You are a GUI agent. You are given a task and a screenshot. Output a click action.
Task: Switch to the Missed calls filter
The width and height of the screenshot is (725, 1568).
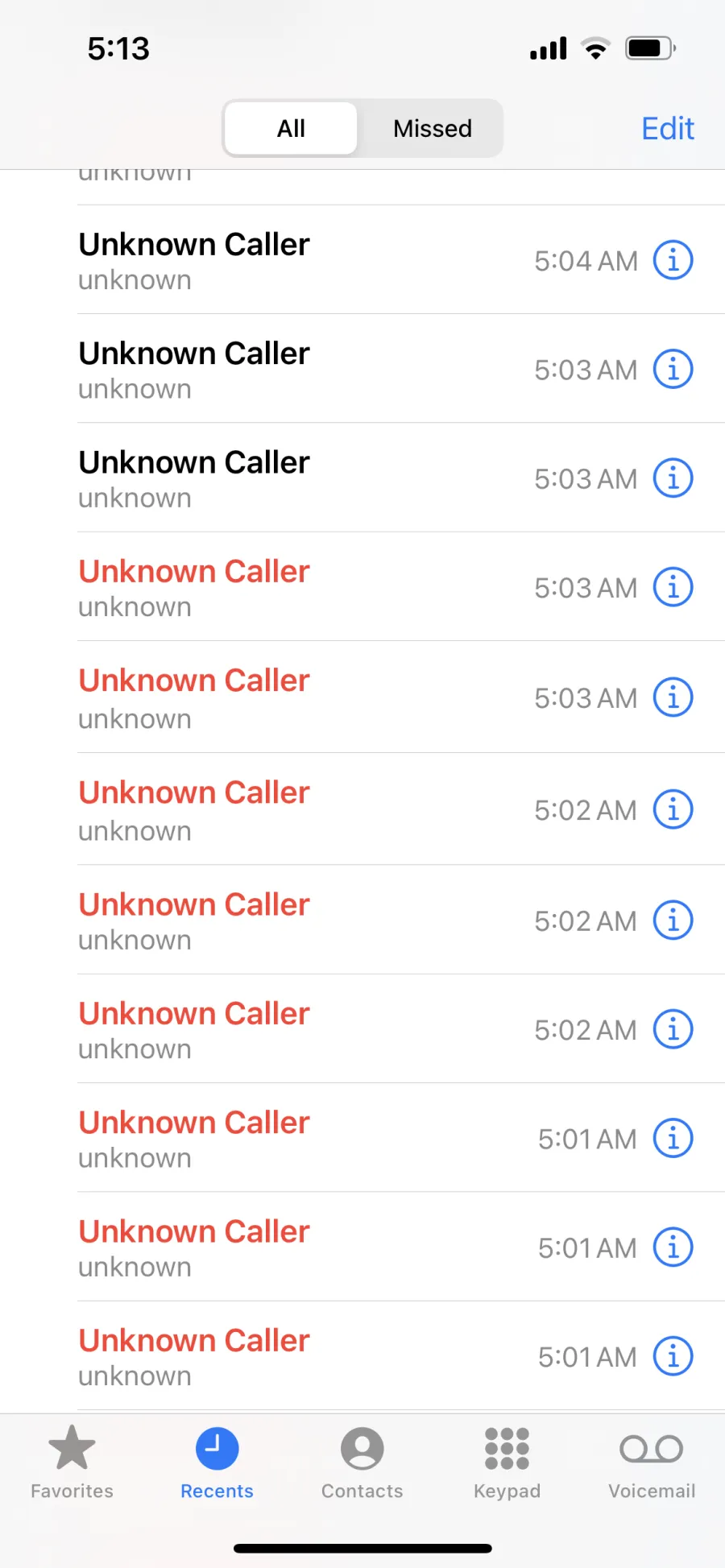point(433,128)
